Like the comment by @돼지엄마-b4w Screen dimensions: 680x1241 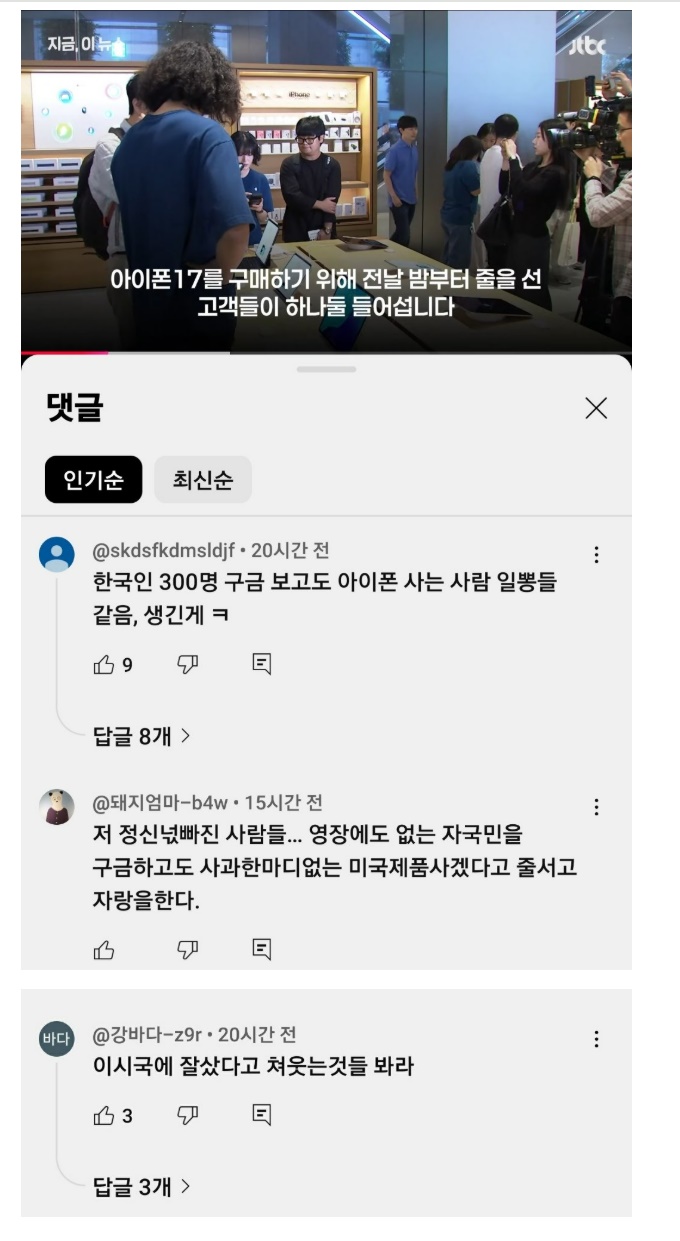tap(104, 950)
